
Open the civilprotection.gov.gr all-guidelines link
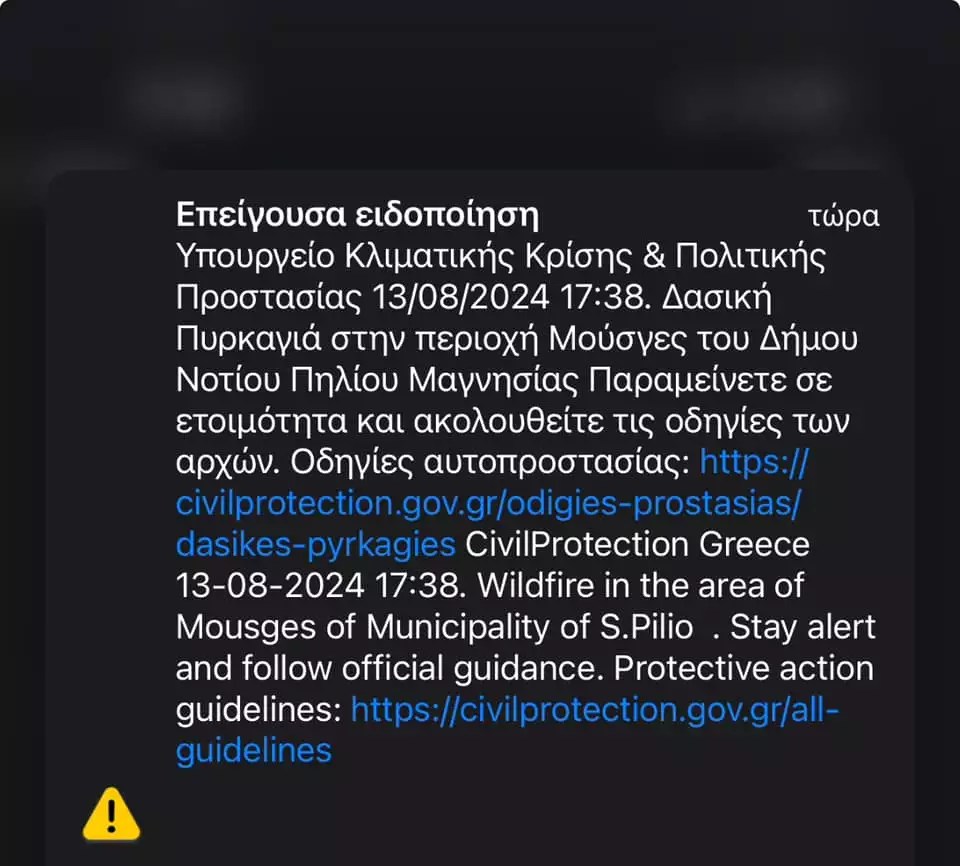(594, 710)
